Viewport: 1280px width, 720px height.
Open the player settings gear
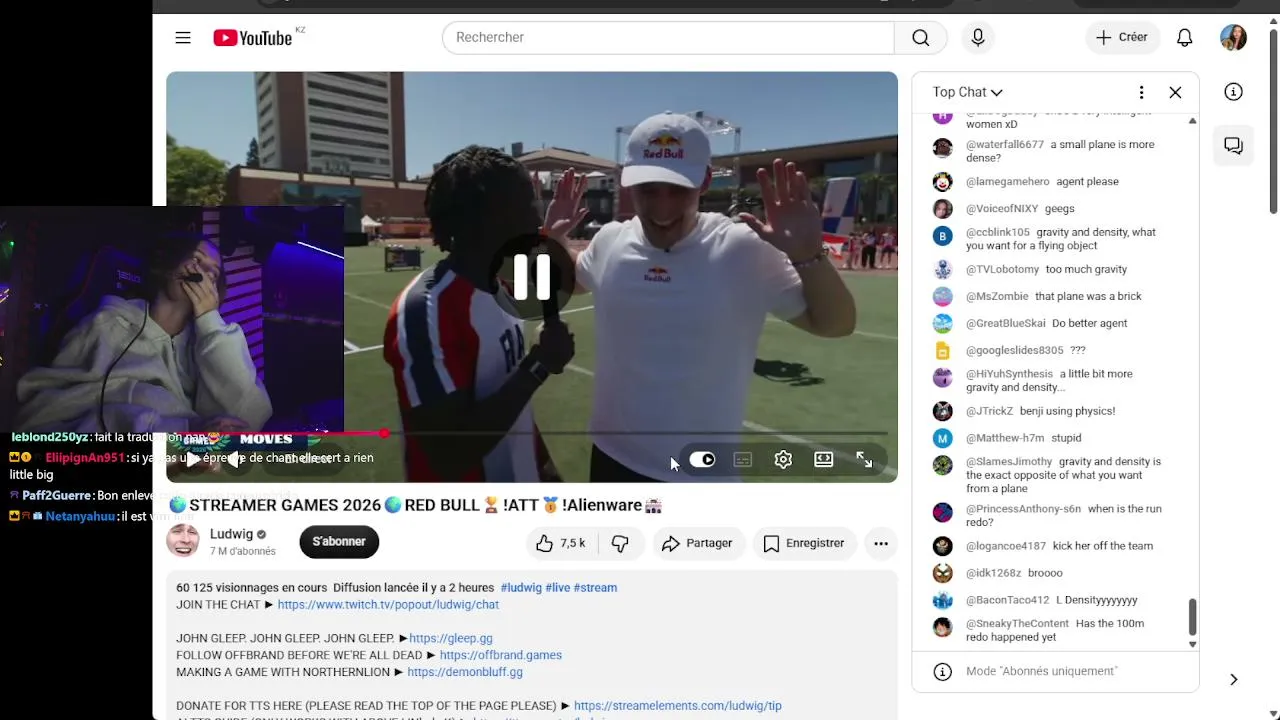pos(783,460)
